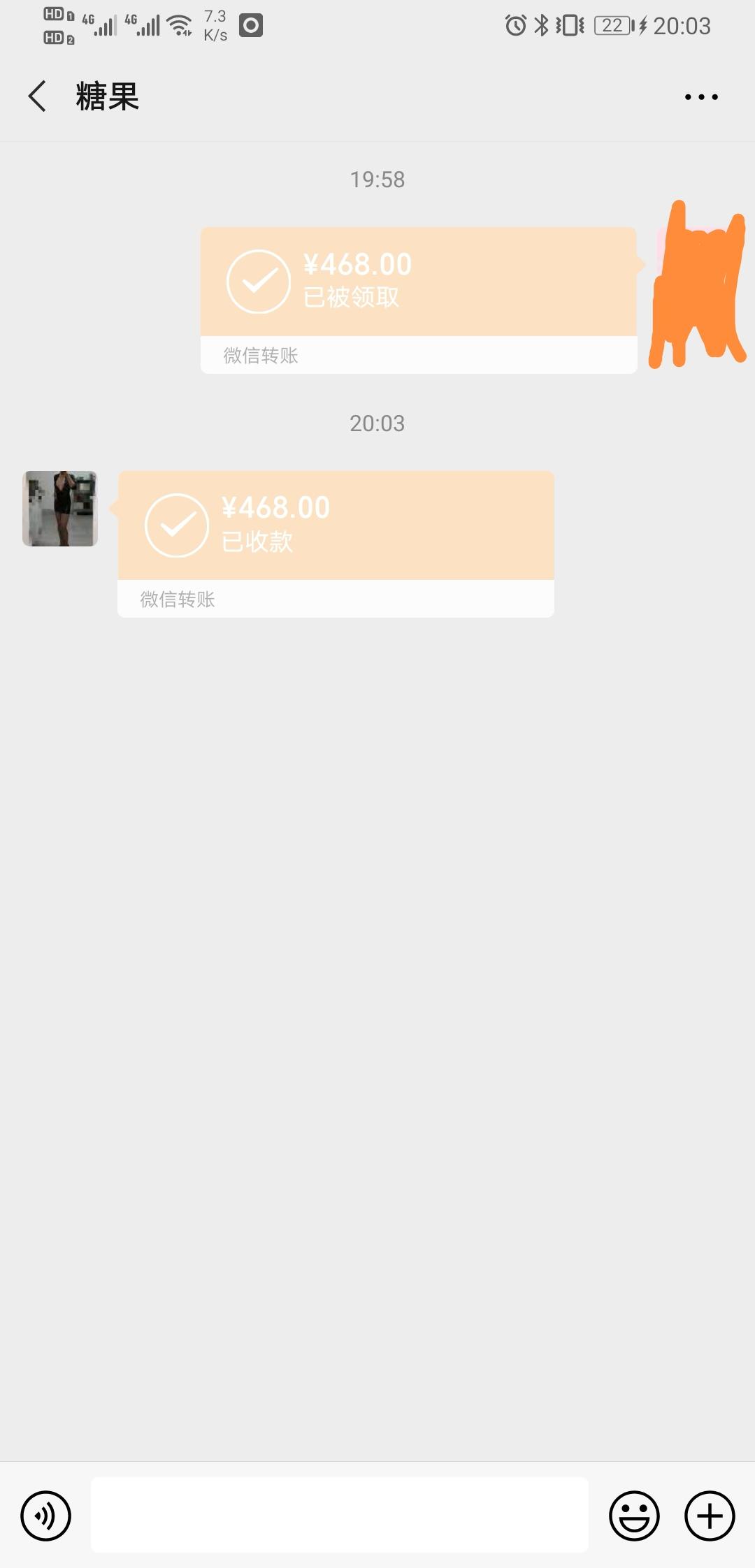View 糖果's profile avatar
755x1568 pixels.
60,508
